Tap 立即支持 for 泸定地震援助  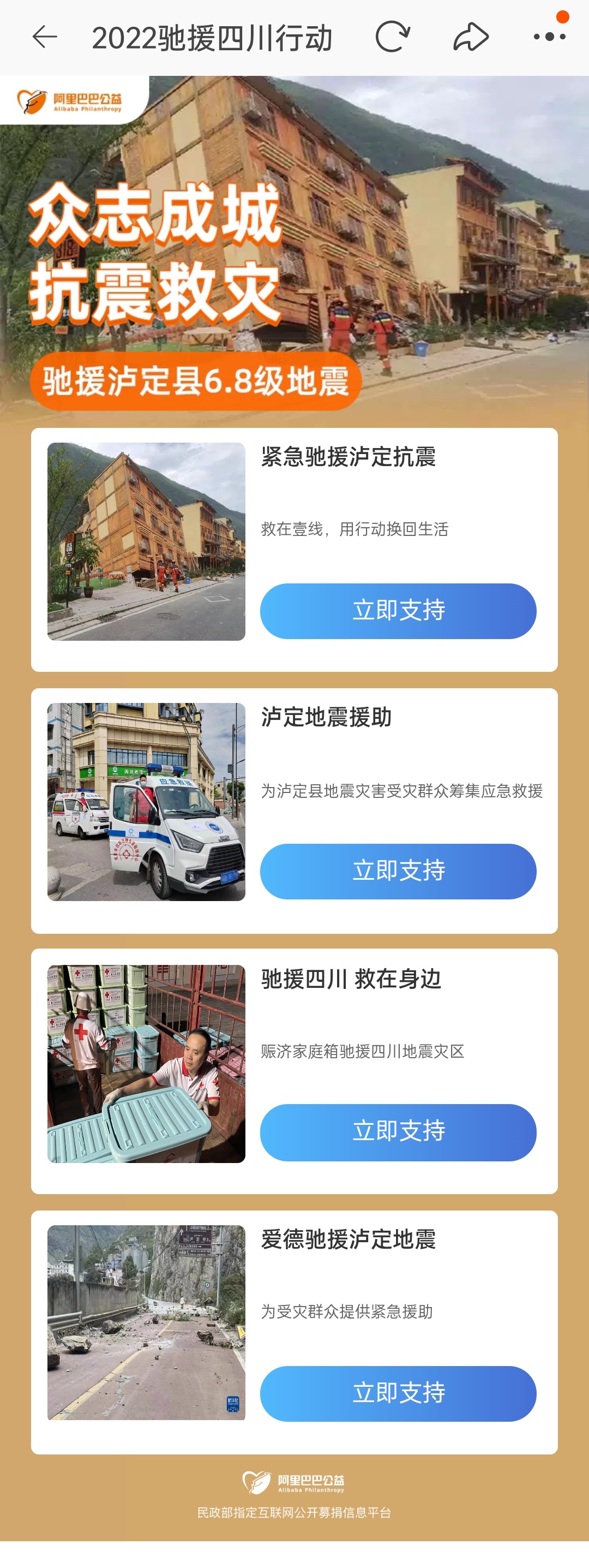pyautogui.click(x=398, y=871)
